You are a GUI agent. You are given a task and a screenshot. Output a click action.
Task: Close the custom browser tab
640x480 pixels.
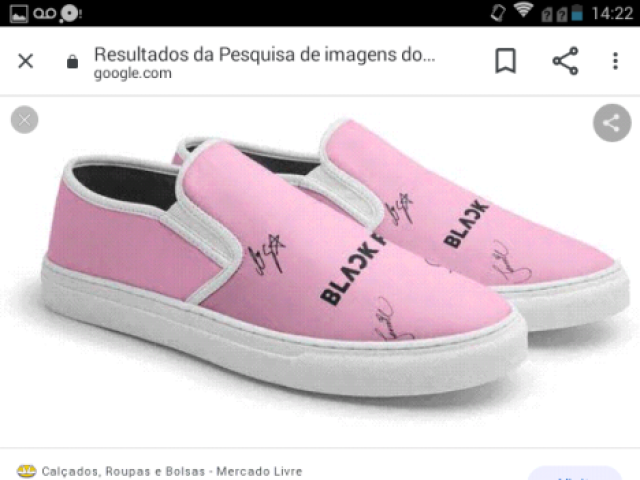click(26, 61)
